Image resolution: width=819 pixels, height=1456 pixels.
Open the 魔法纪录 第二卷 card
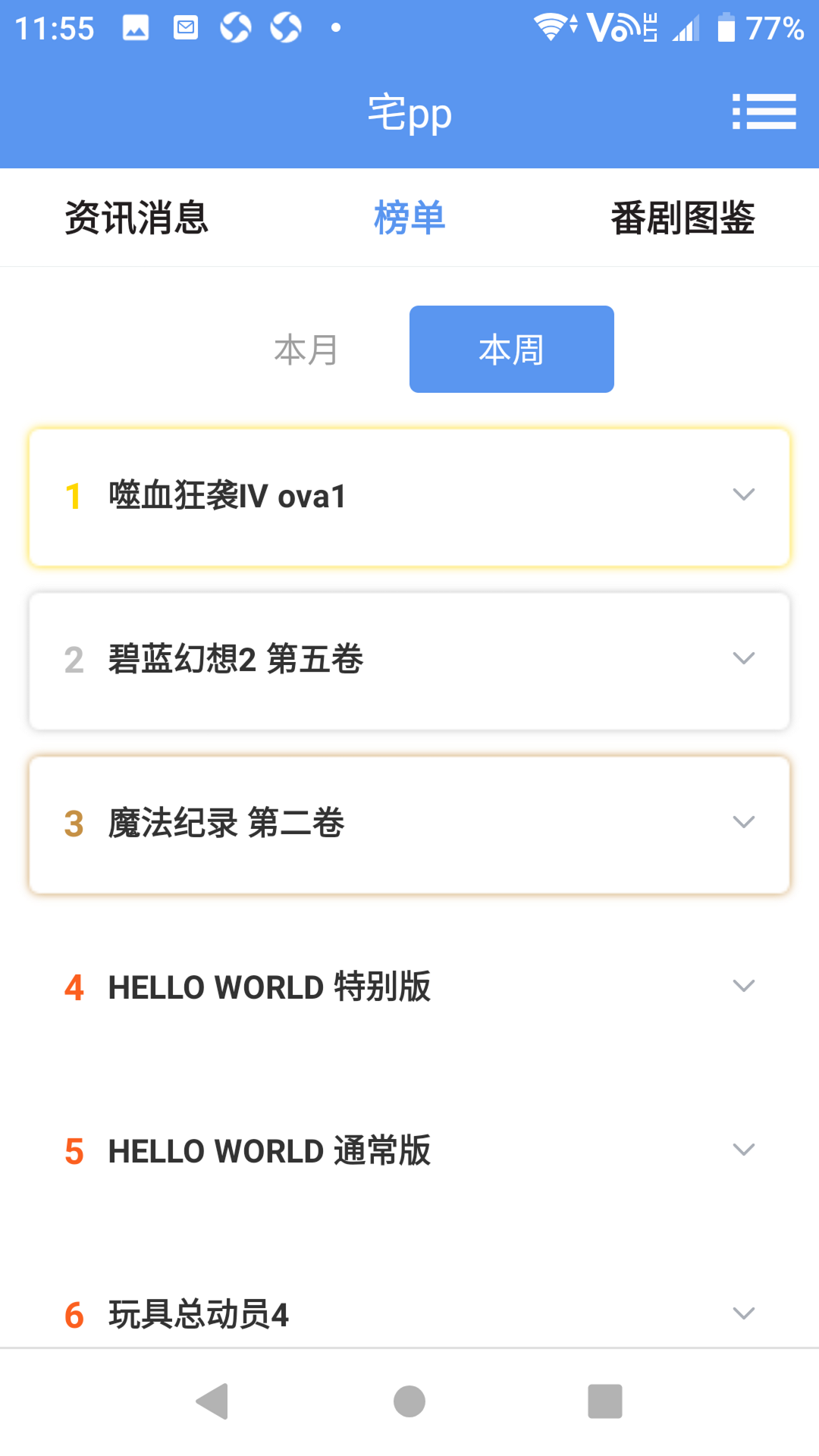[409, 824]
